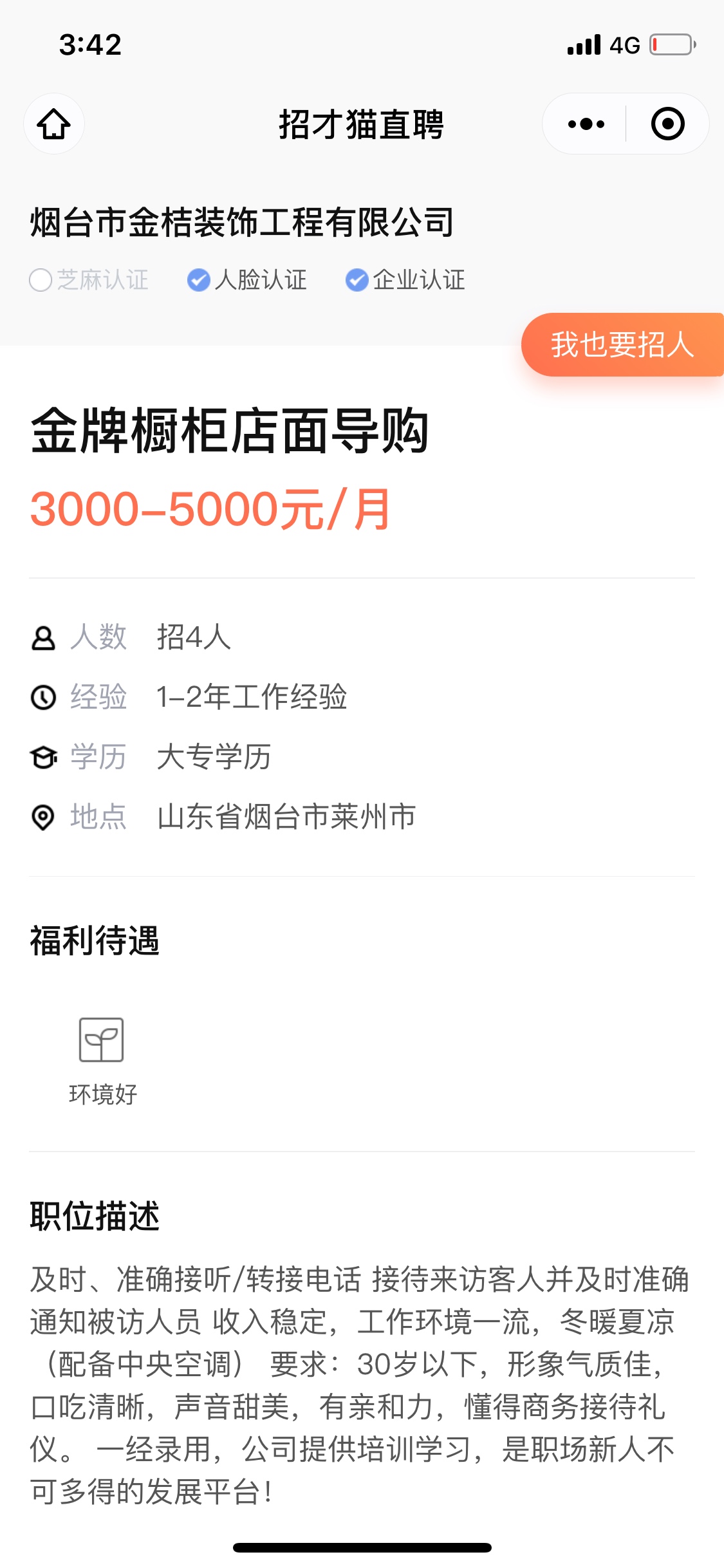The image size is (724, 1568).
Task: Open the three-dot more options menu
Action: [x=586, y=124]
